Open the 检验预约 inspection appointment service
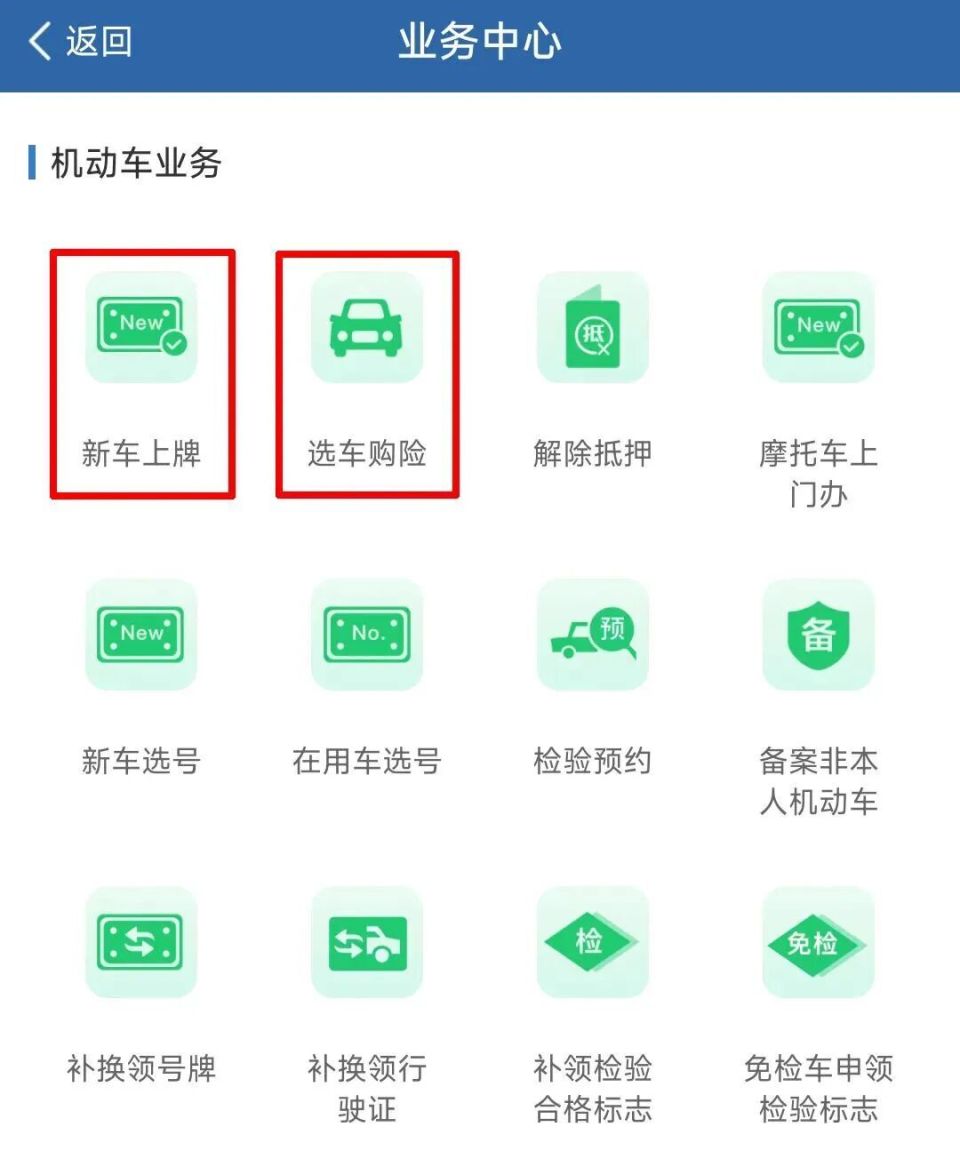Image resolution: width=960 pixels, height=1159 pixels. (x=592, y=637)
